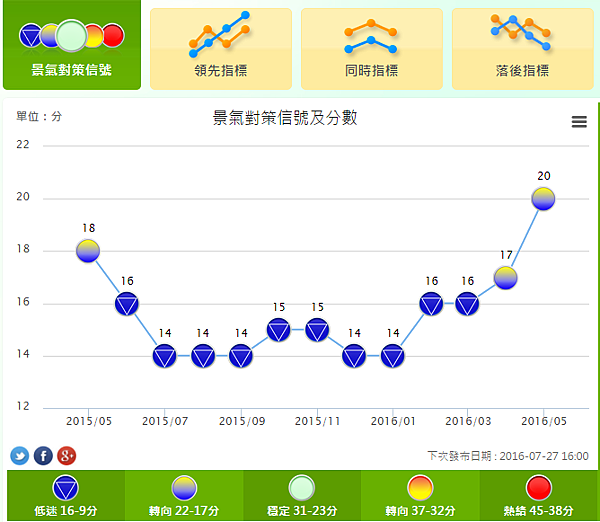The width and height of the screenshot is (600, 522).
Task: Share the chart on Facebook
Action: [43, 456]
